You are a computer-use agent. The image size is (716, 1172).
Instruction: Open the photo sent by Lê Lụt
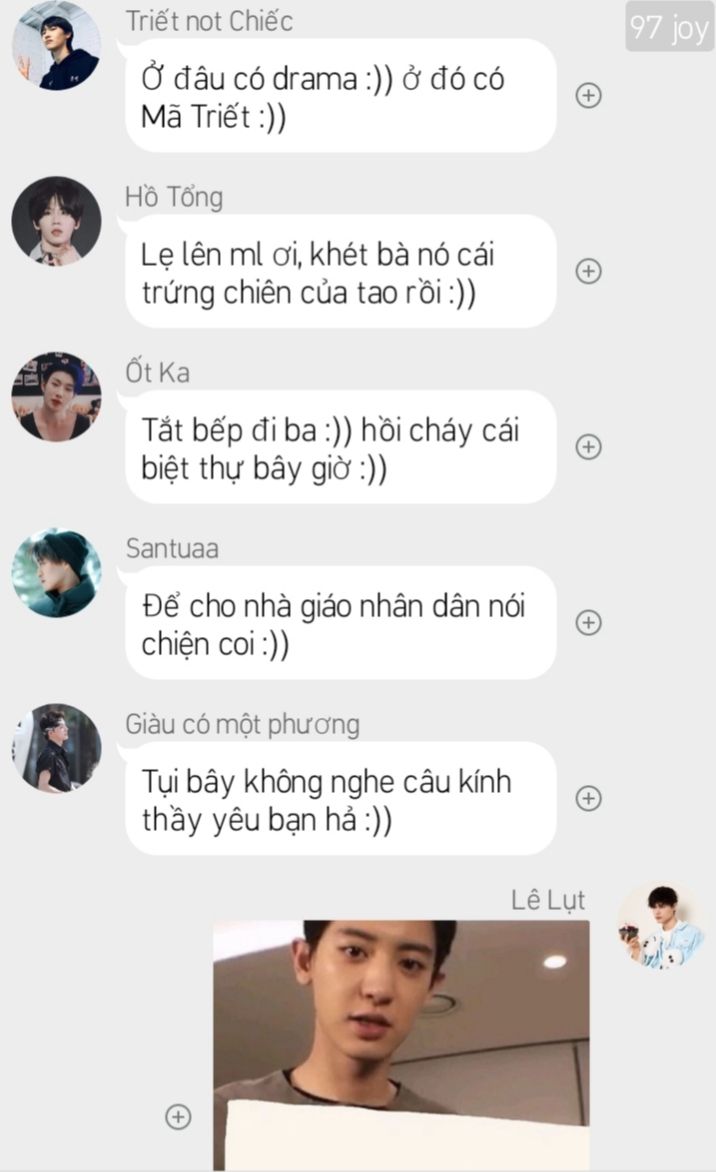click(x=401, y=1045)
